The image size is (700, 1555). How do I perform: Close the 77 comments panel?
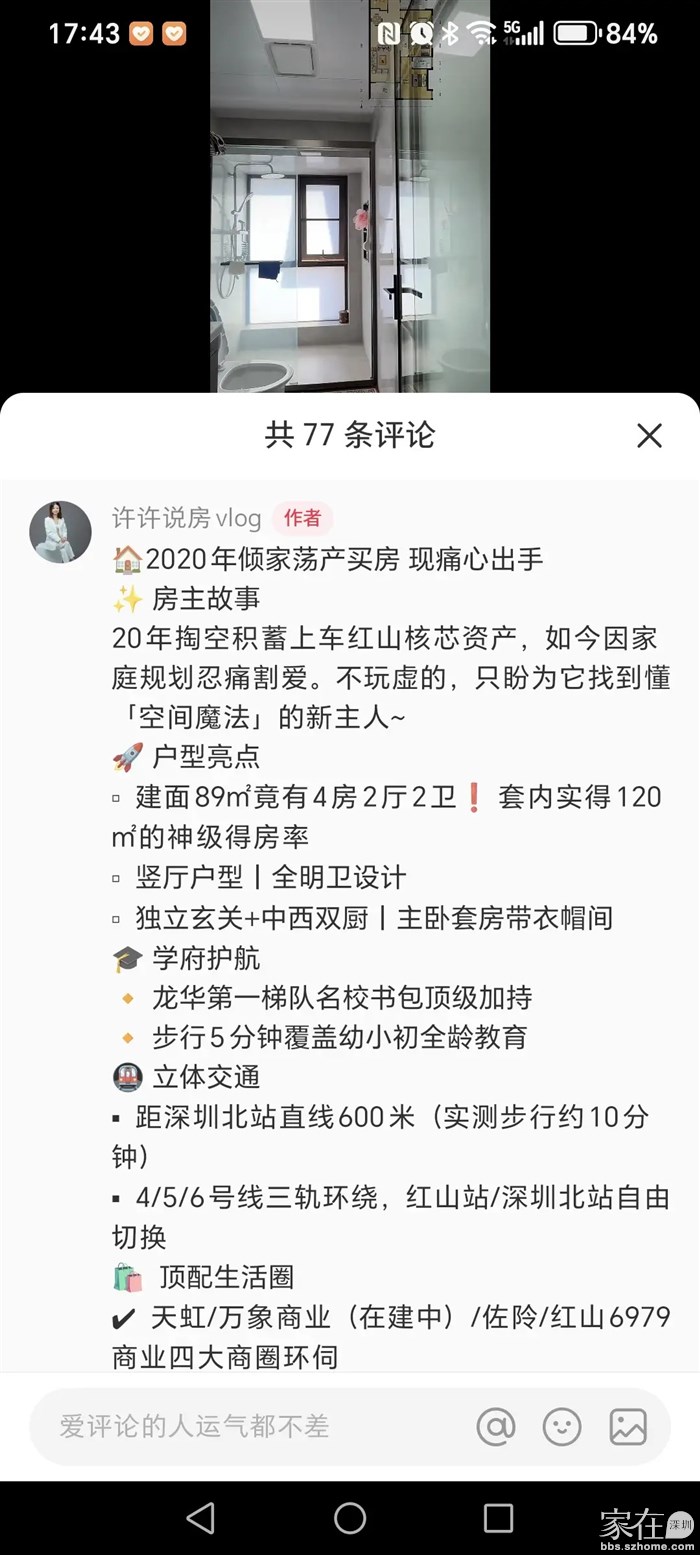pyautogui.click(x=649, y=435)
